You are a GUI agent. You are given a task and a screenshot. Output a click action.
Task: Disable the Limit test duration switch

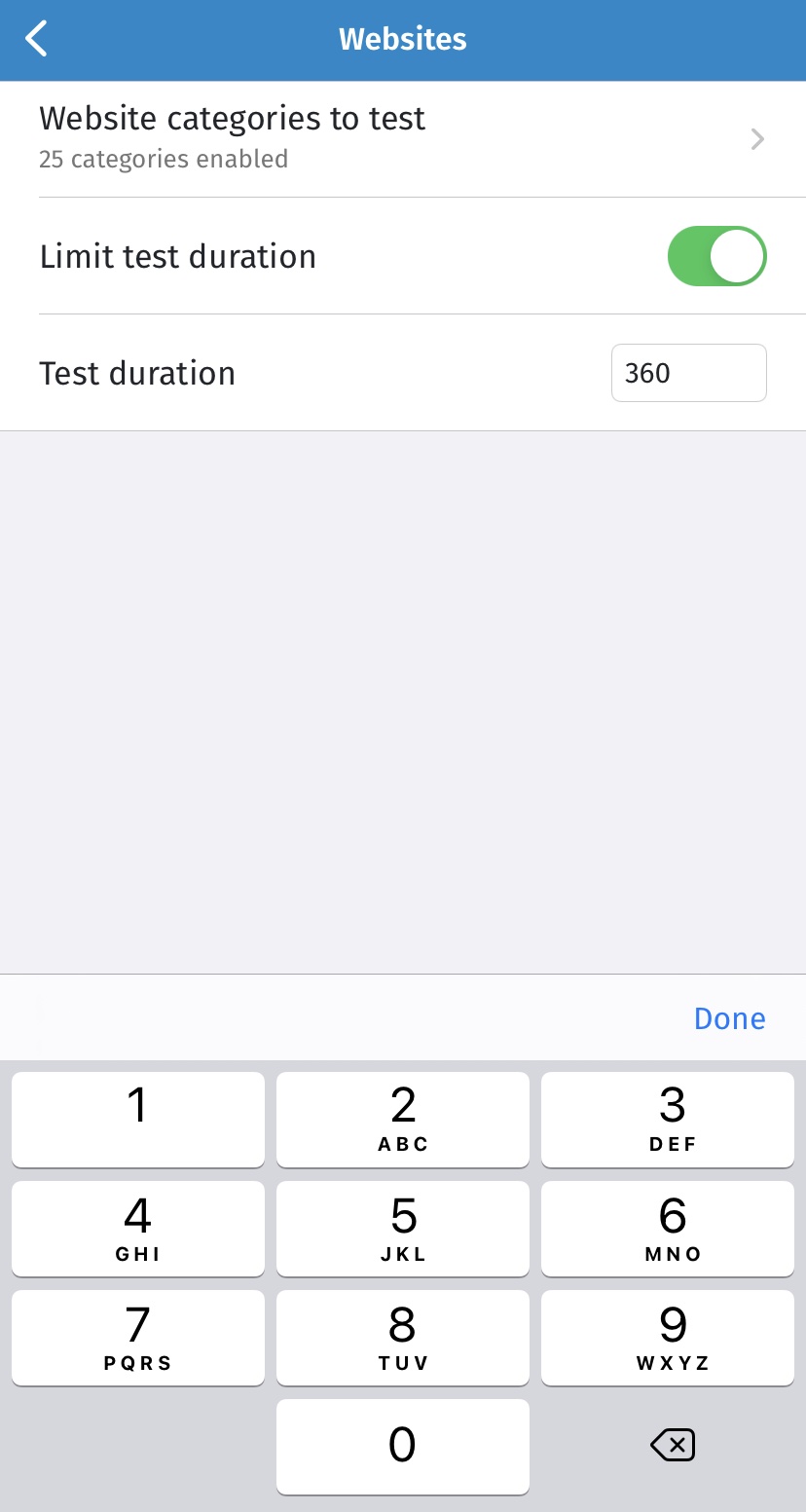click(716, 256)
